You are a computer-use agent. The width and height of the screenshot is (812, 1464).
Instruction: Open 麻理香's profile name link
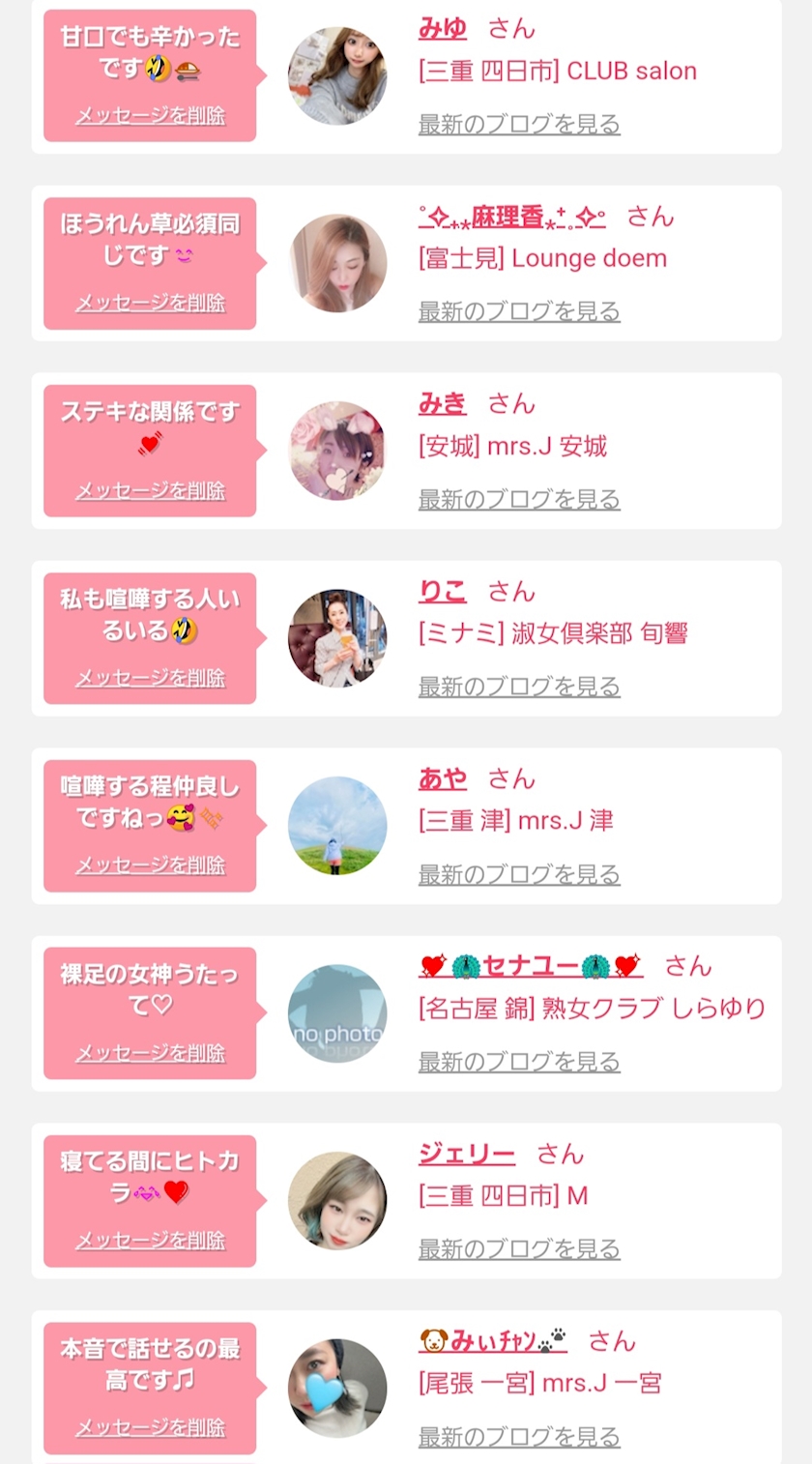(x=512, y=217)
